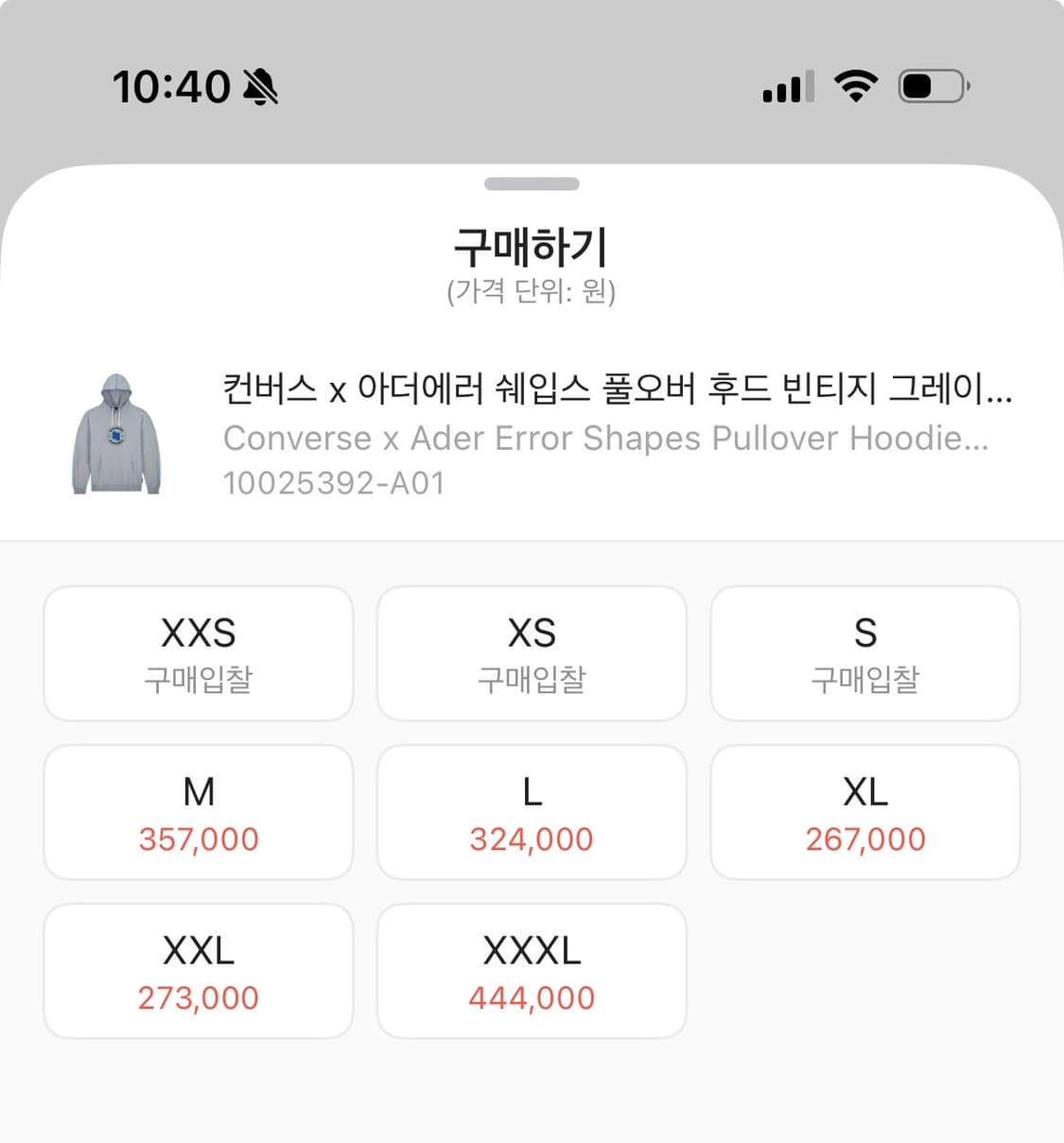Select size XXXL priced 444,000
Screen dimensions: 1064x1143
point(532,970)
